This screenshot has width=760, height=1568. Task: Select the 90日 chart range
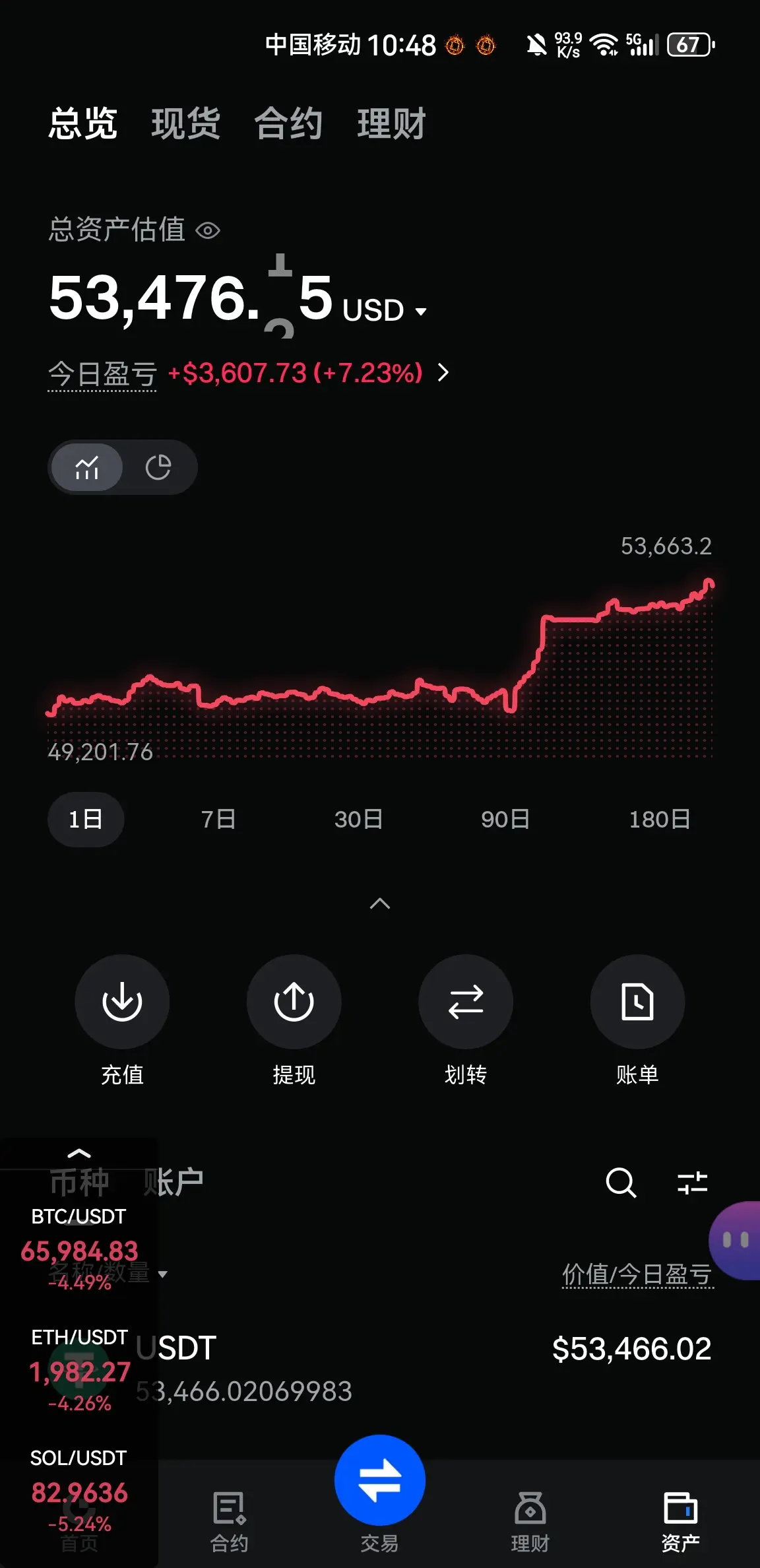[x=505, y=819]
